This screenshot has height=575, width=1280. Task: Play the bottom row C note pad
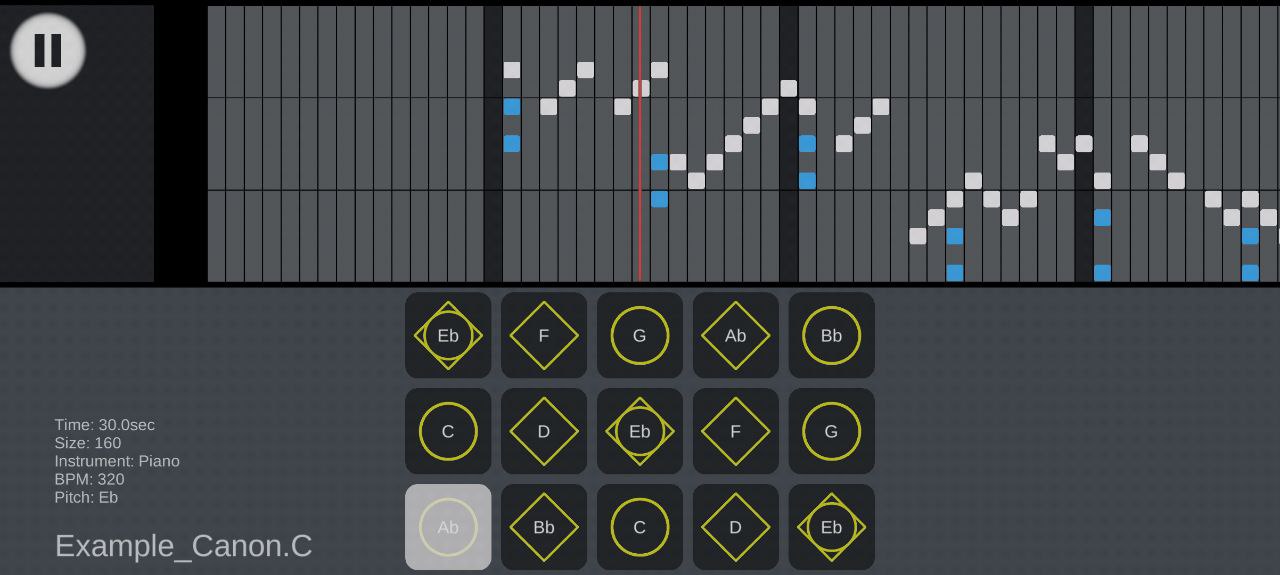coord(640,527)
